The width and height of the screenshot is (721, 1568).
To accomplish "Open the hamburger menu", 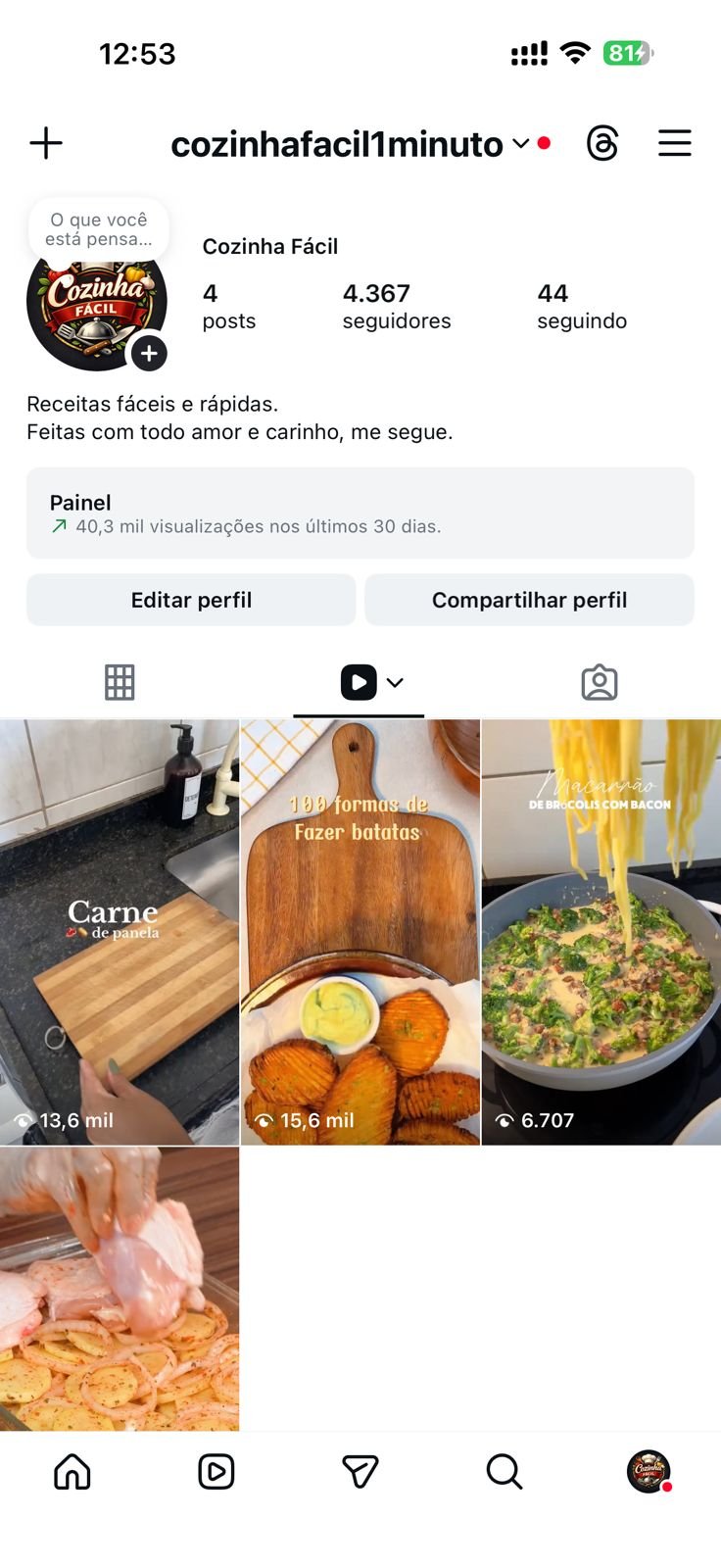I will click(x=674, y=144).
